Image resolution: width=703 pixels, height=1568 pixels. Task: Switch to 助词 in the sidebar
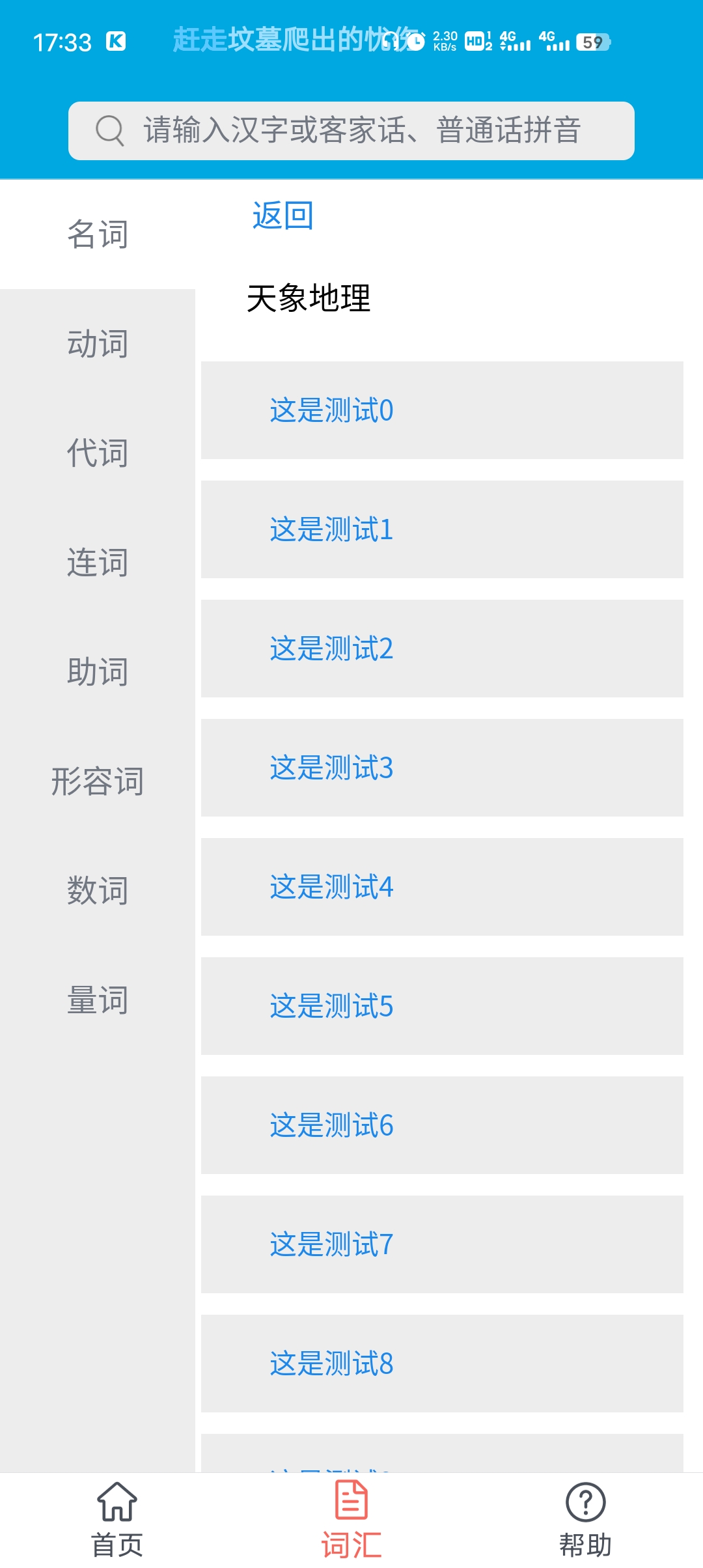click(98, 672)
